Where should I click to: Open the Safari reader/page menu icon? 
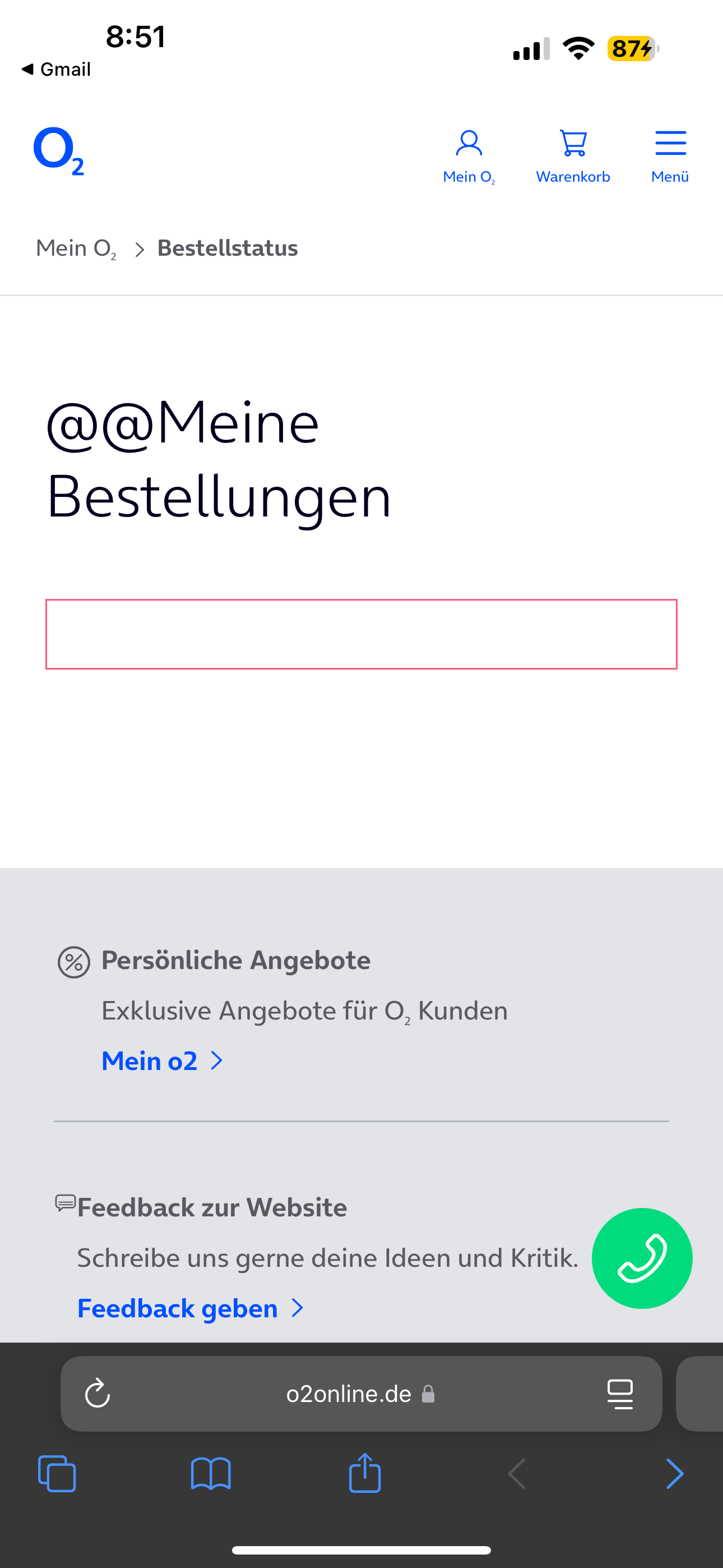(620, 1394)
